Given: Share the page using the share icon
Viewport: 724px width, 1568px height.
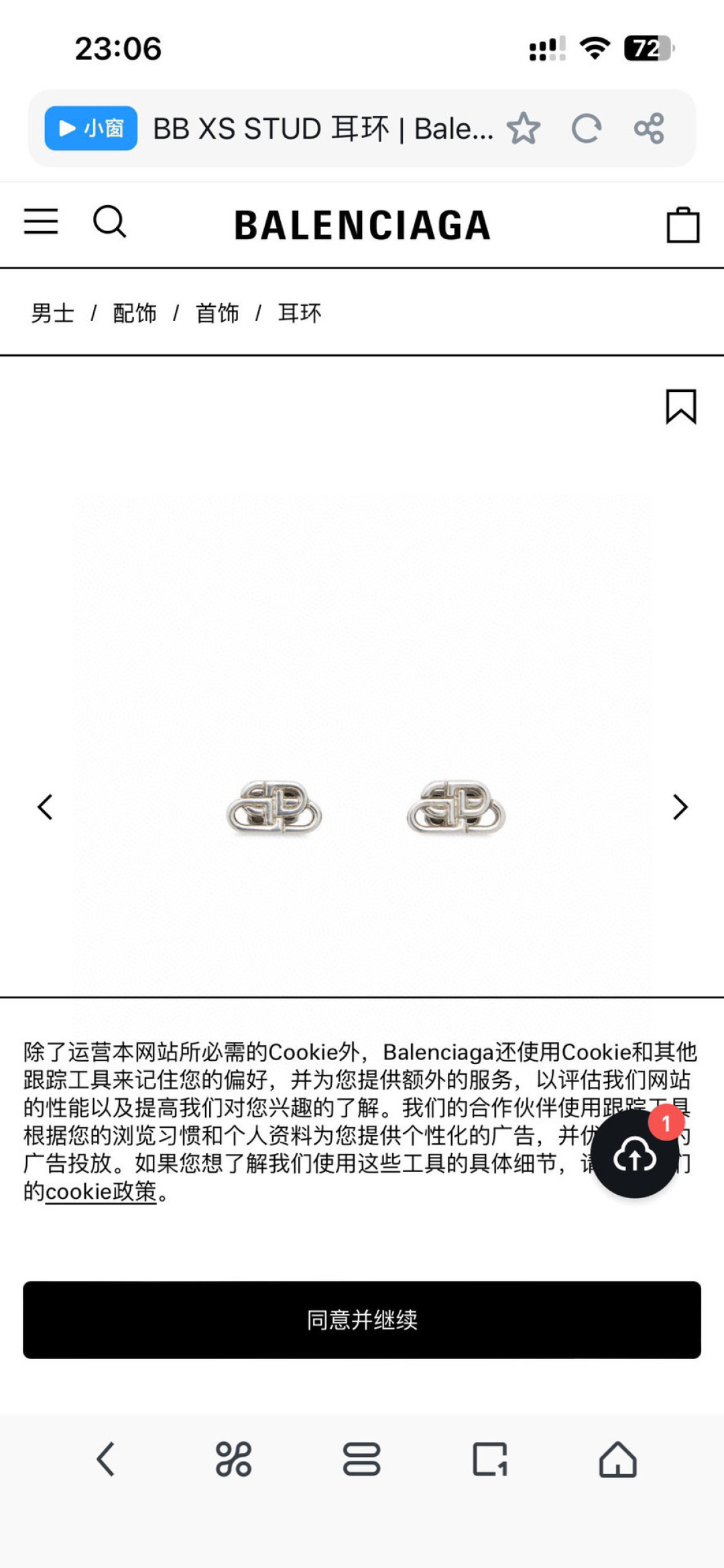Looking at the screenshot, I should (649, 129).
